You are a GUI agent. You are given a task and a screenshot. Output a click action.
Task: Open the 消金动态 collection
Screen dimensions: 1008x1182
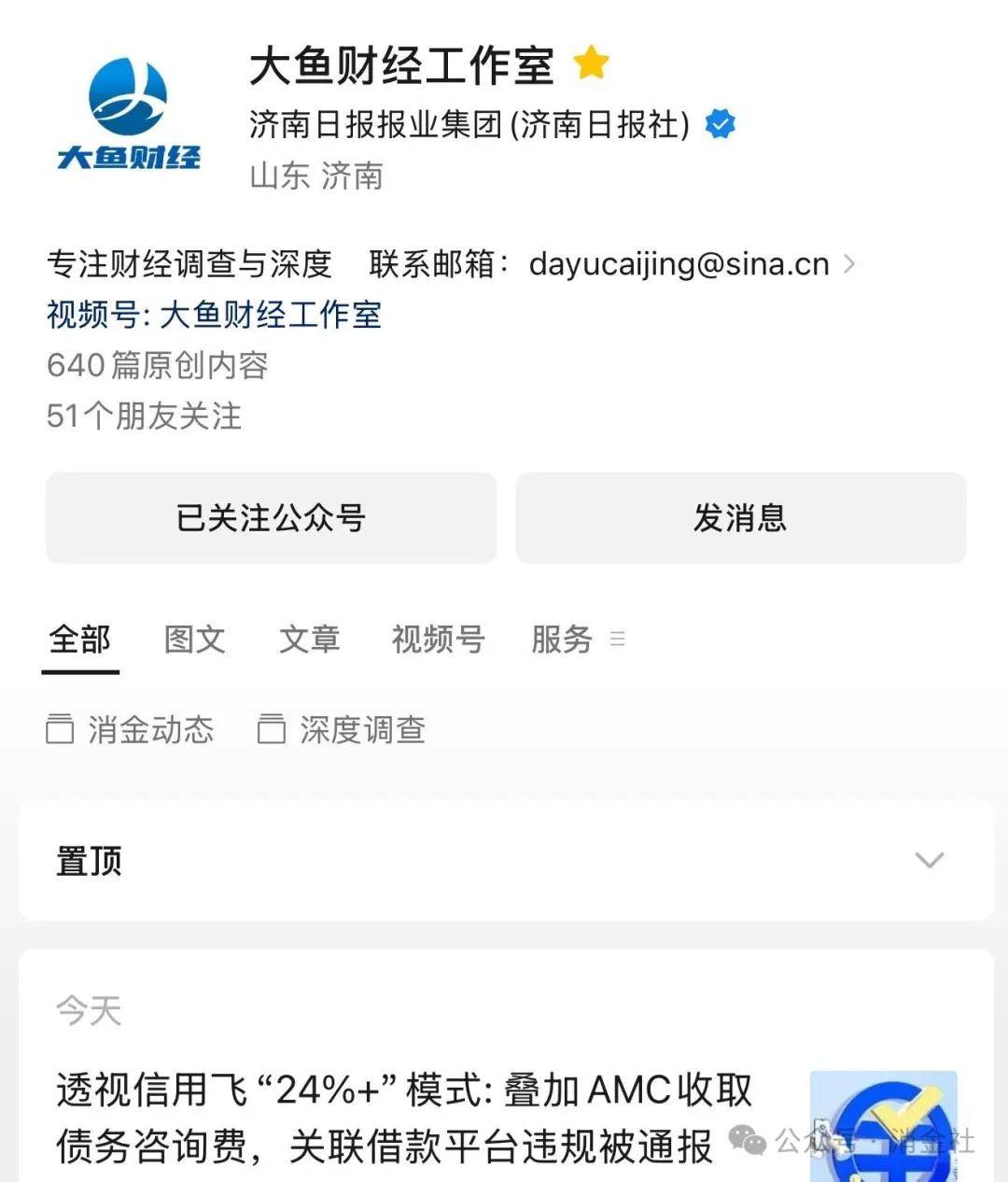point(131,729)
